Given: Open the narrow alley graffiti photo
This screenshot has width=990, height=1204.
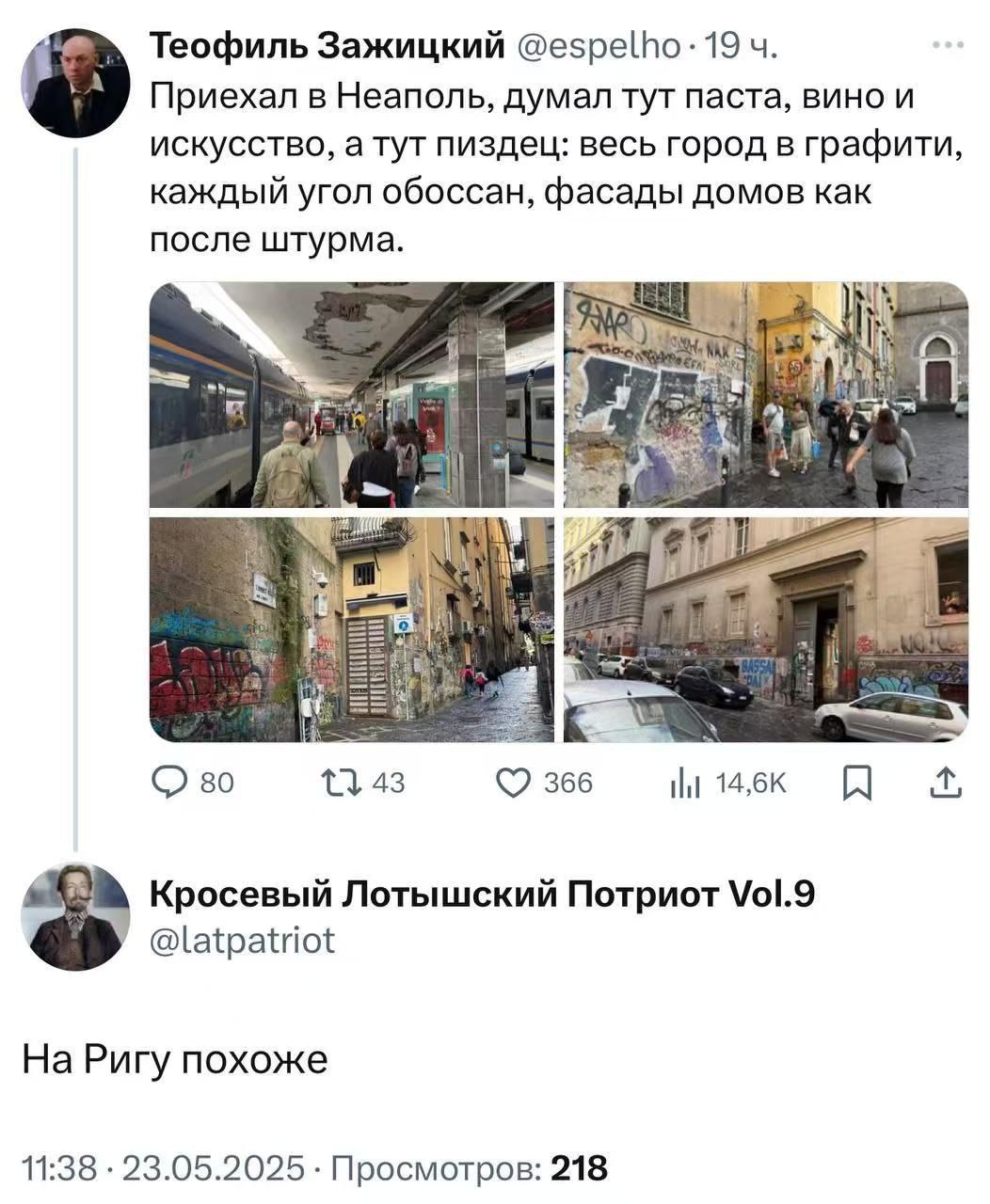Looking at the screenshot, I should (x=351, y=629).
